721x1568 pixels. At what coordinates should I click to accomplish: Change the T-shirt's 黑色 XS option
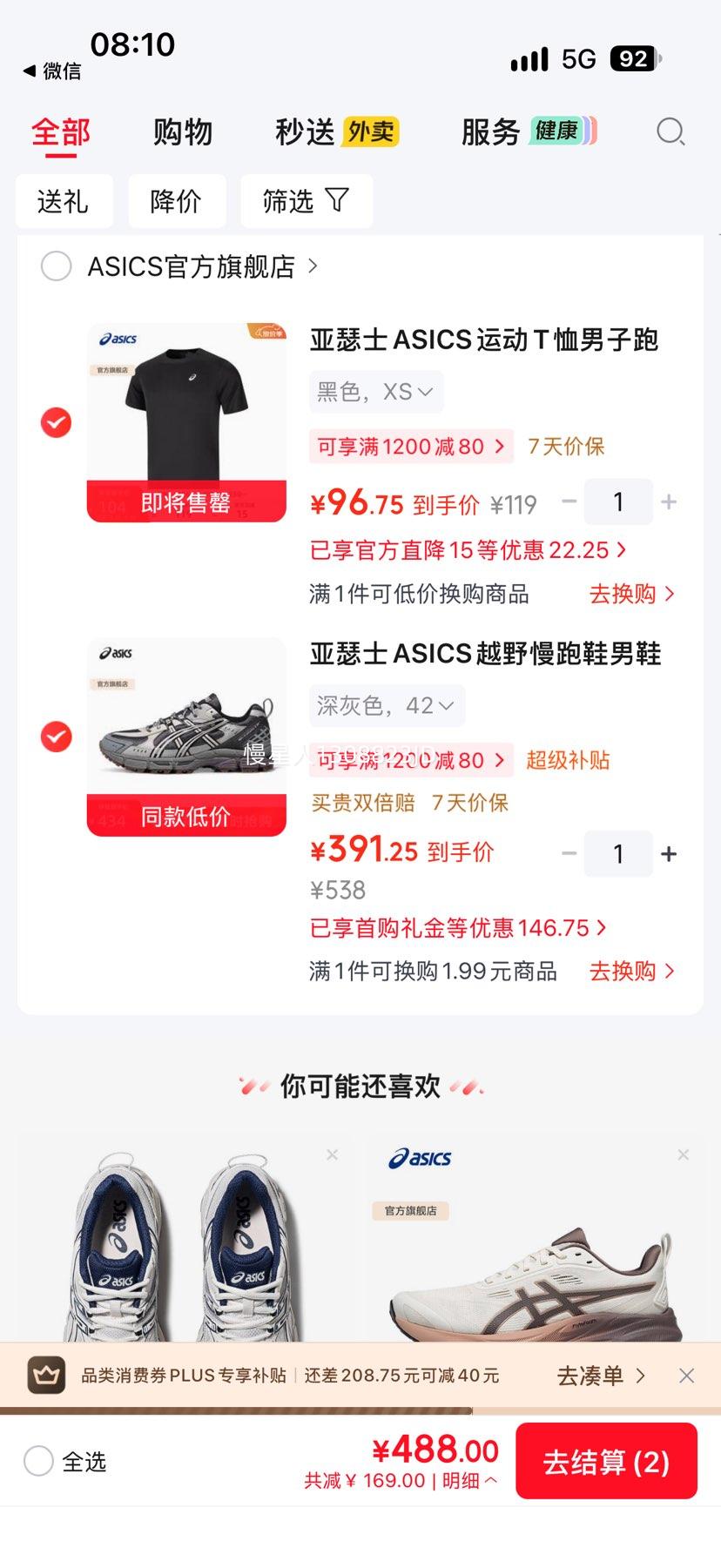coord(376,392)
